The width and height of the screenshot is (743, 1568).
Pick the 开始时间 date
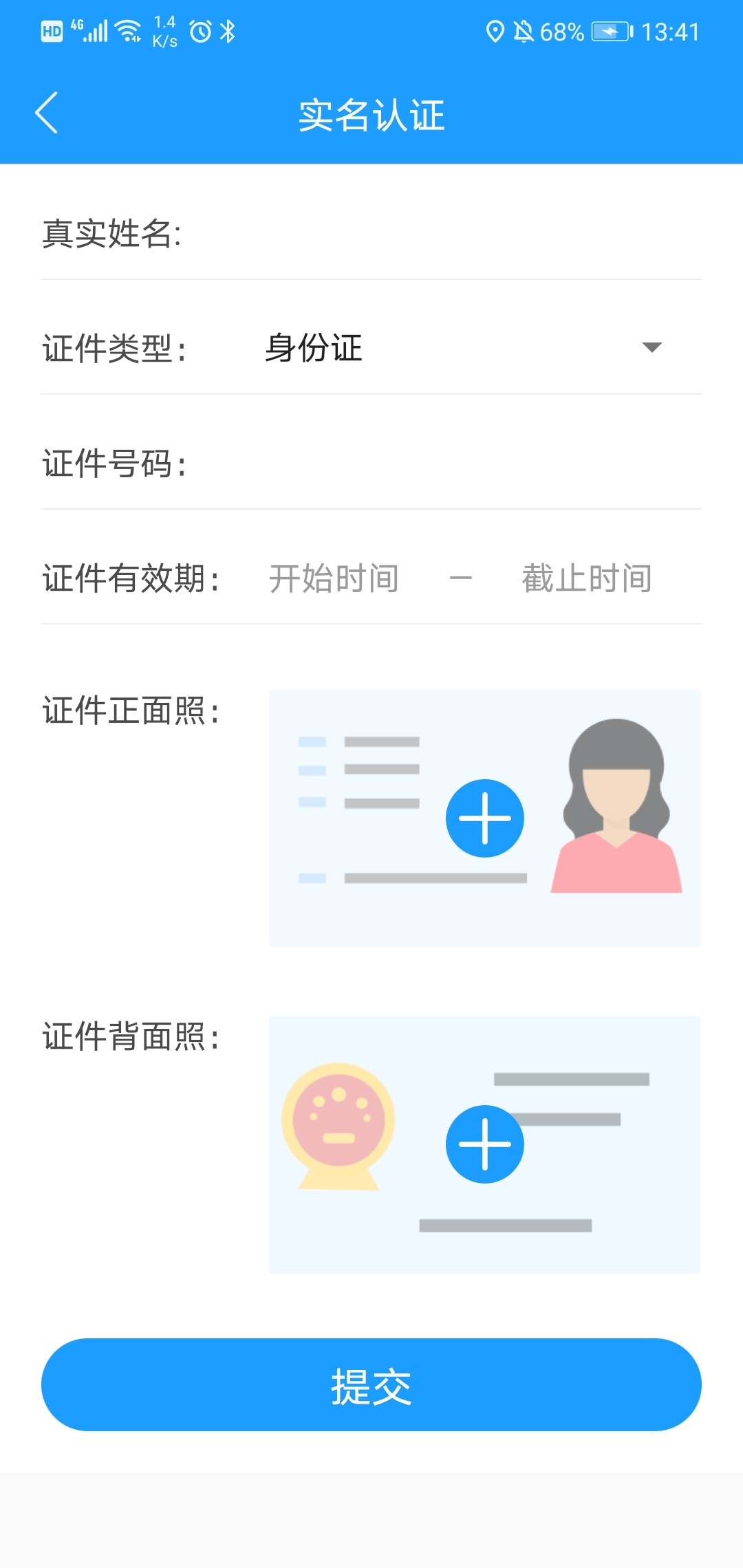point(334,578)
